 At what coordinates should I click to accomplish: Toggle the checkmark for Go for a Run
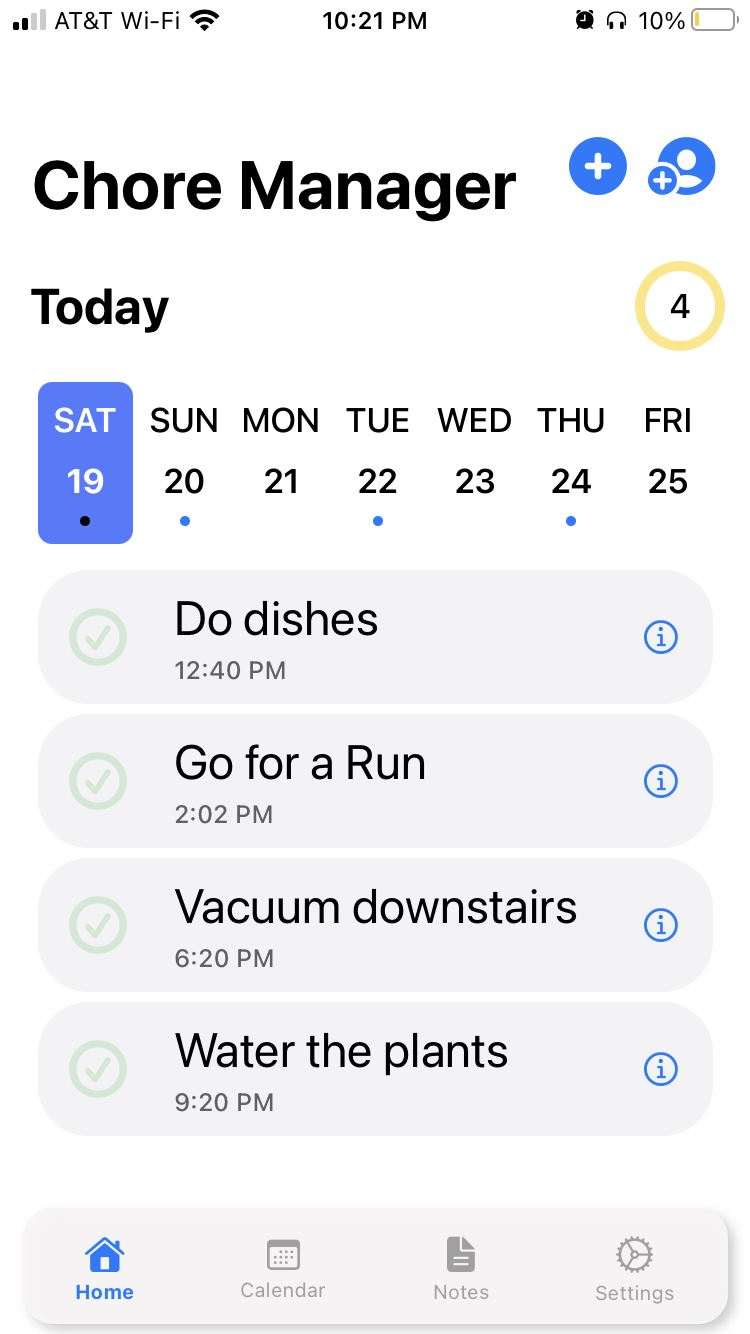click(x=98, y=781)
